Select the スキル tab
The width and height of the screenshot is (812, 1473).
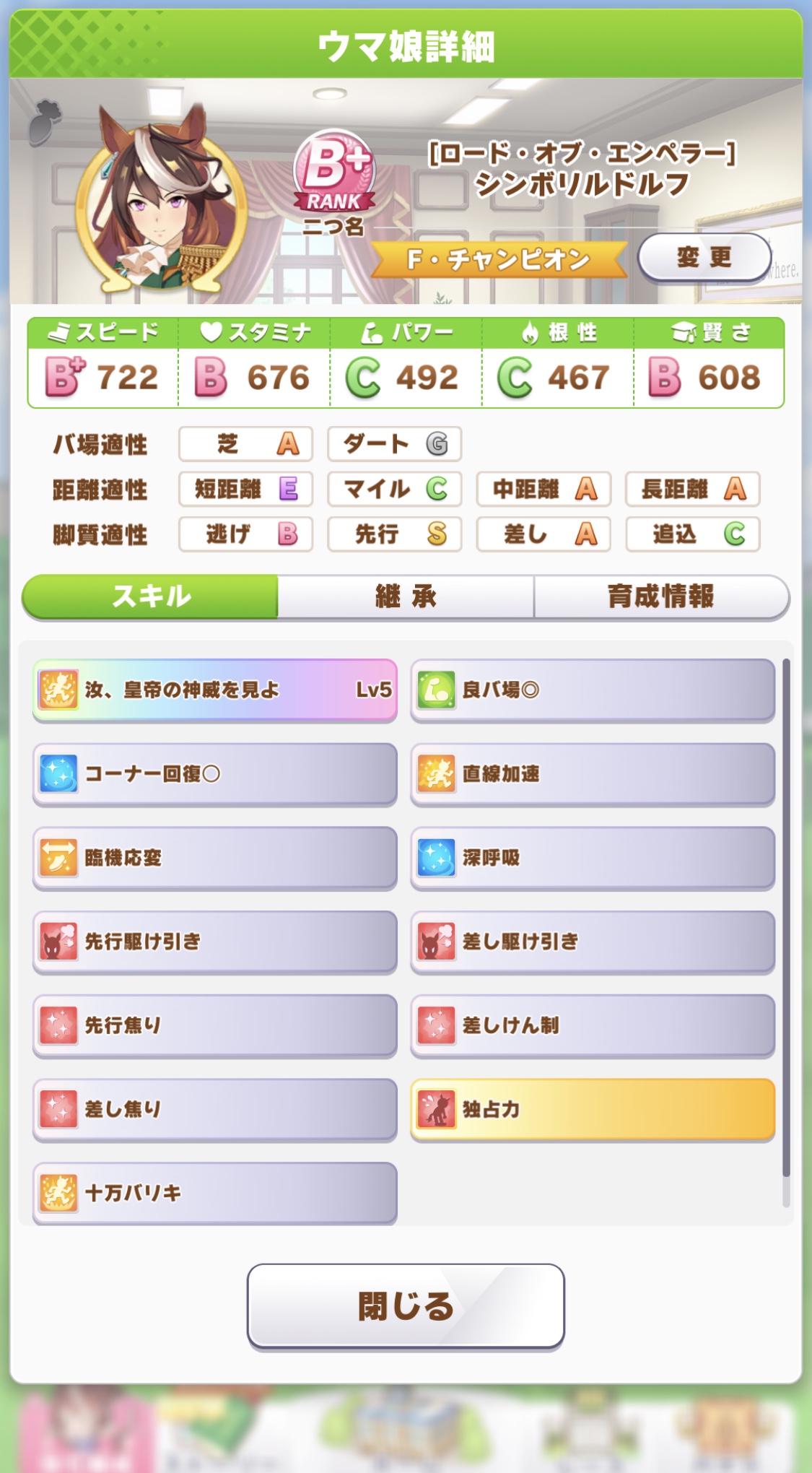click(150, 596)
